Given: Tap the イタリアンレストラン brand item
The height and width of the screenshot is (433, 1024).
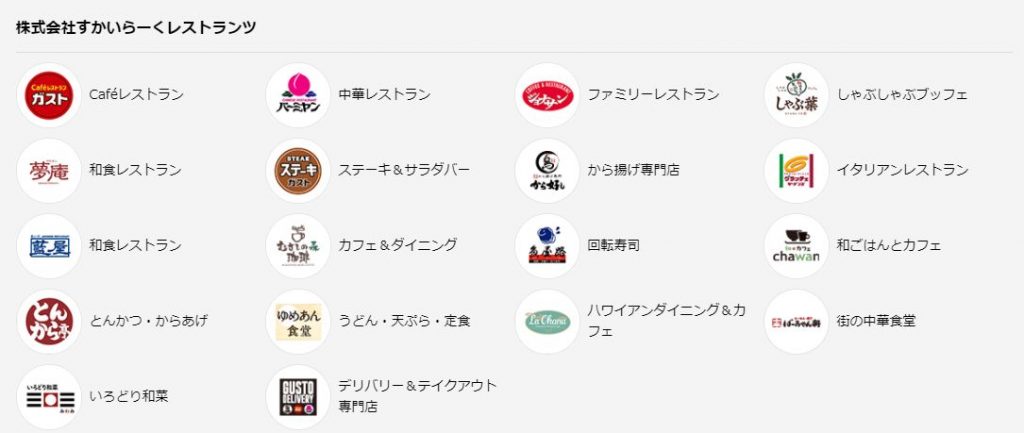Looking at the screenshot, I should [796, 170].
